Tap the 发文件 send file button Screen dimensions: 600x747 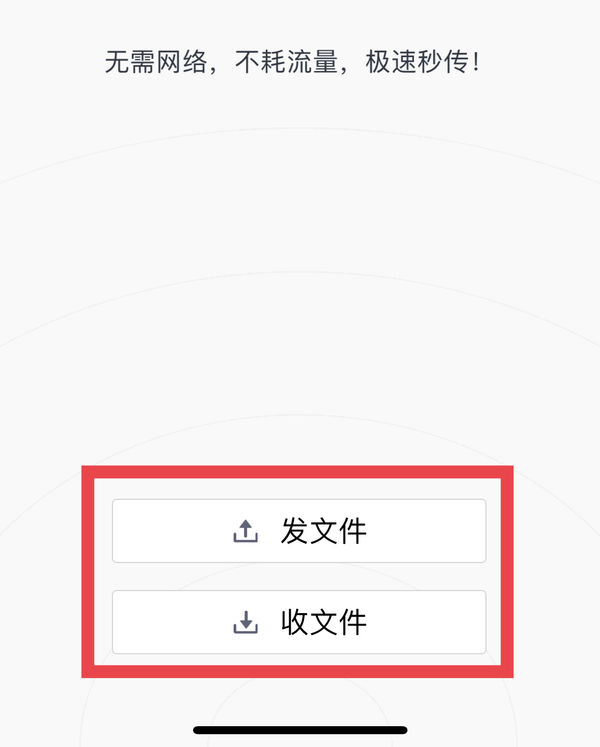299,531
